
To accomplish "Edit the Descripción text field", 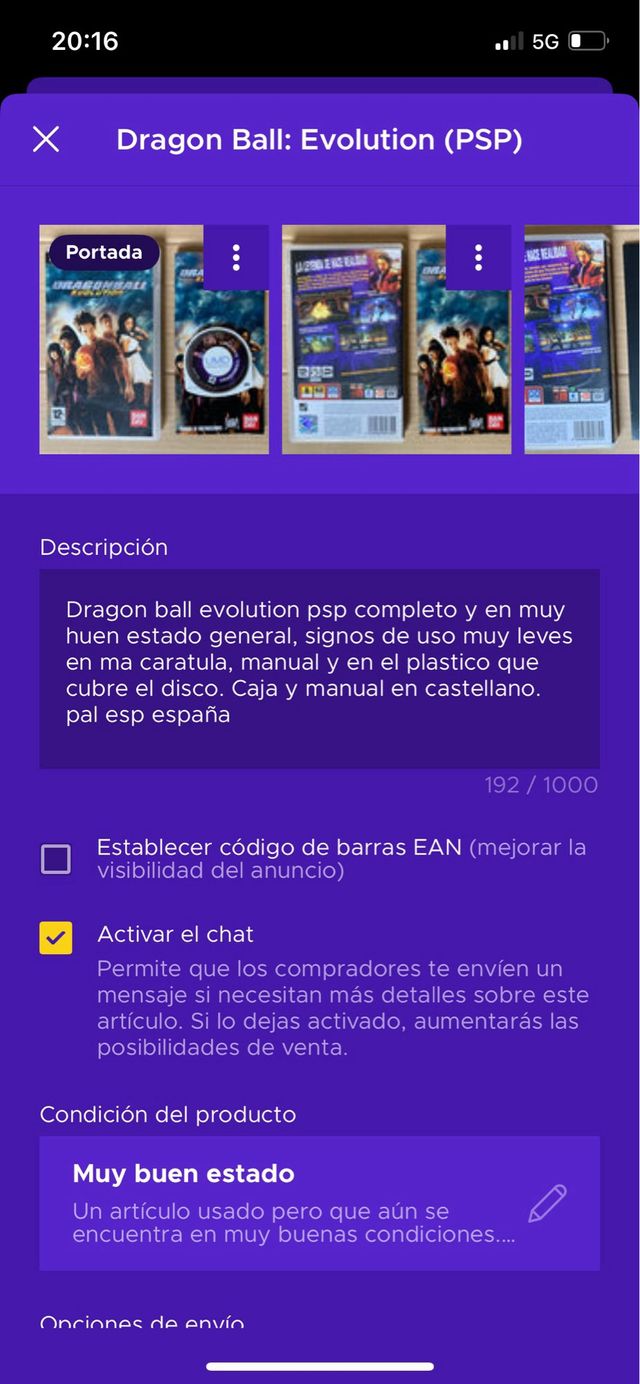I will point(319,667).
